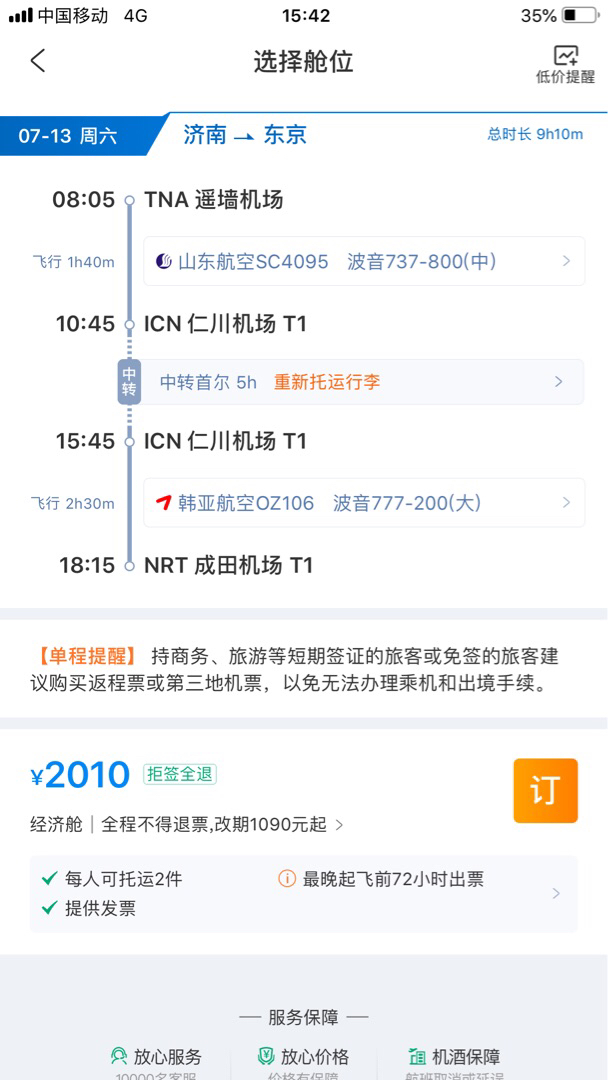View the 中转首尔 5h transfer details
Viewport: 608px width, 1080px height.
pyautogui.click(x=364, y=382)
